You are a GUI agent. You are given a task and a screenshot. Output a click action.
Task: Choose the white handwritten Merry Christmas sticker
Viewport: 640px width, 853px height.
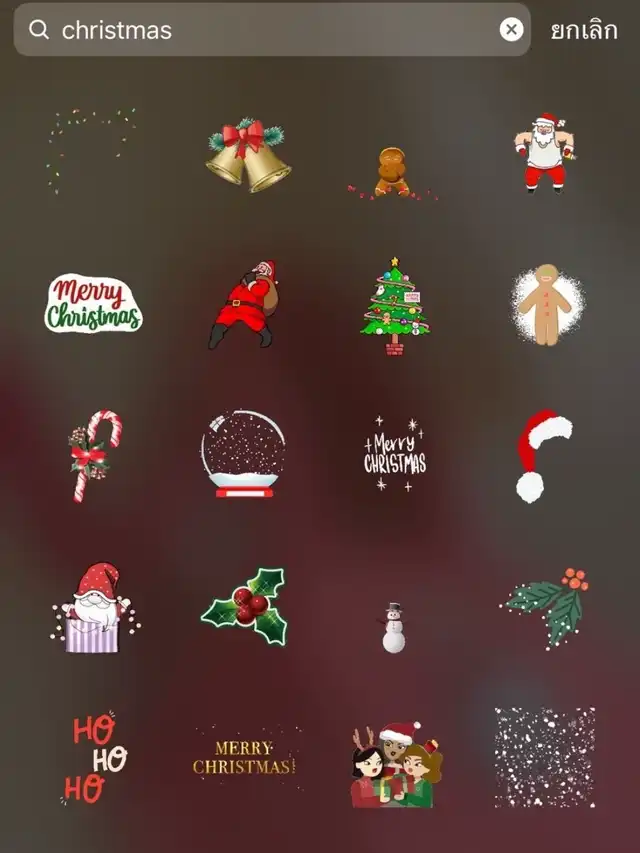pos(395,454)
